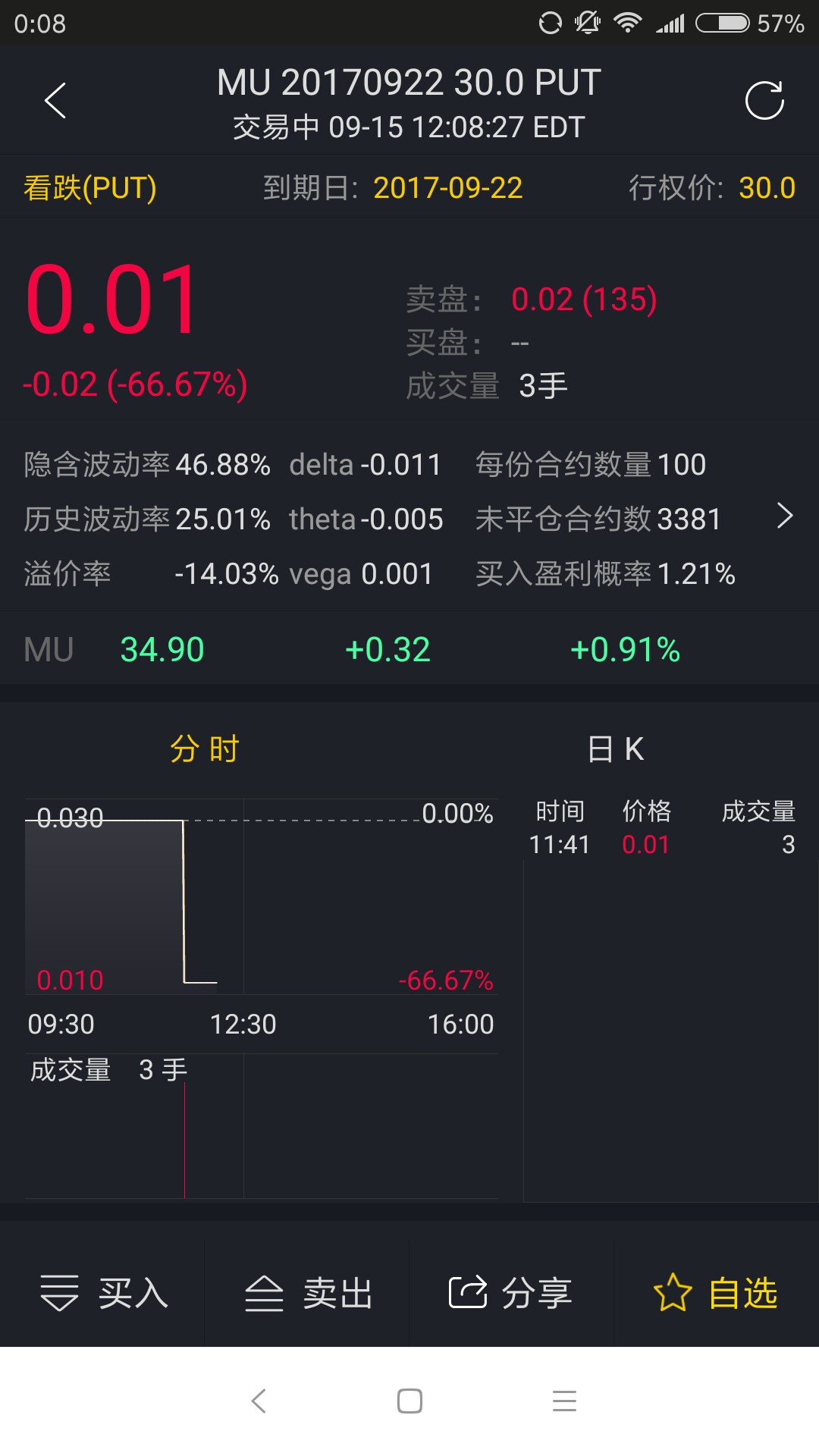Go back using the top-left arrow
The width and height of the screenshot is (819, 1456).
[x=55, y=101]
